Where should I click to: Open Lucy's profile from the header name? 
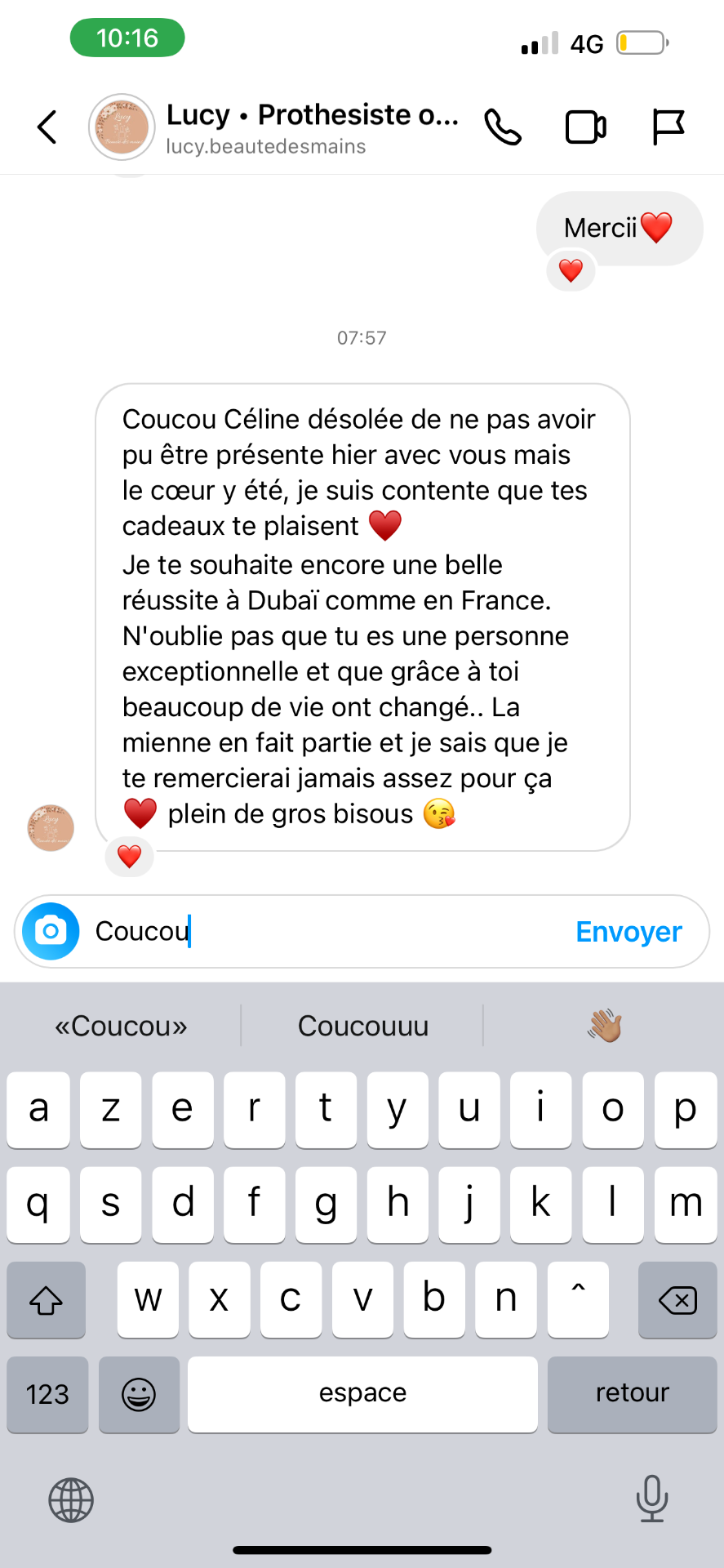coord(313,115)
